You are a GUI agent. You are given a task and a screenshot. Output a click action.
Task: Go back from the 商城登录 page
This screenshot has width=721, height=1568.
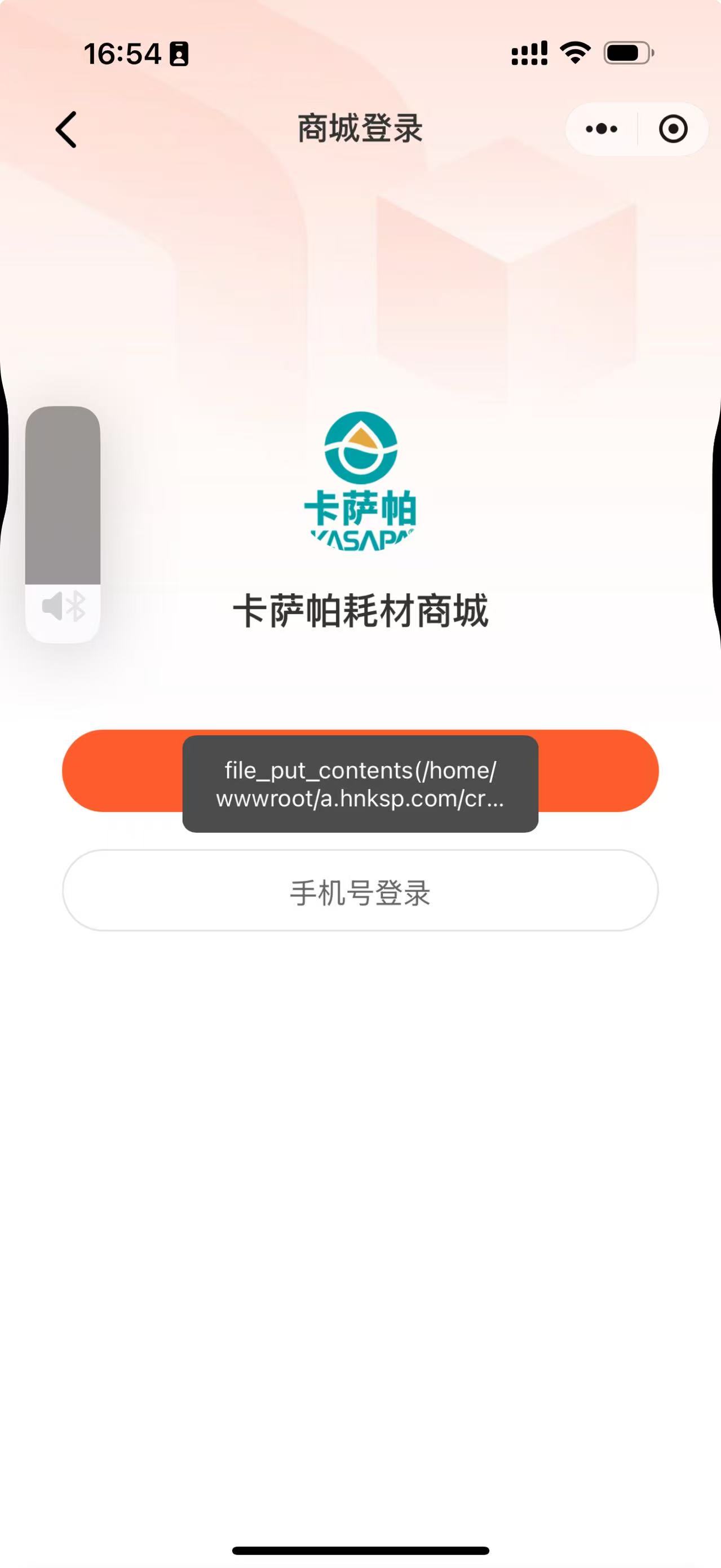click(66, 129)
